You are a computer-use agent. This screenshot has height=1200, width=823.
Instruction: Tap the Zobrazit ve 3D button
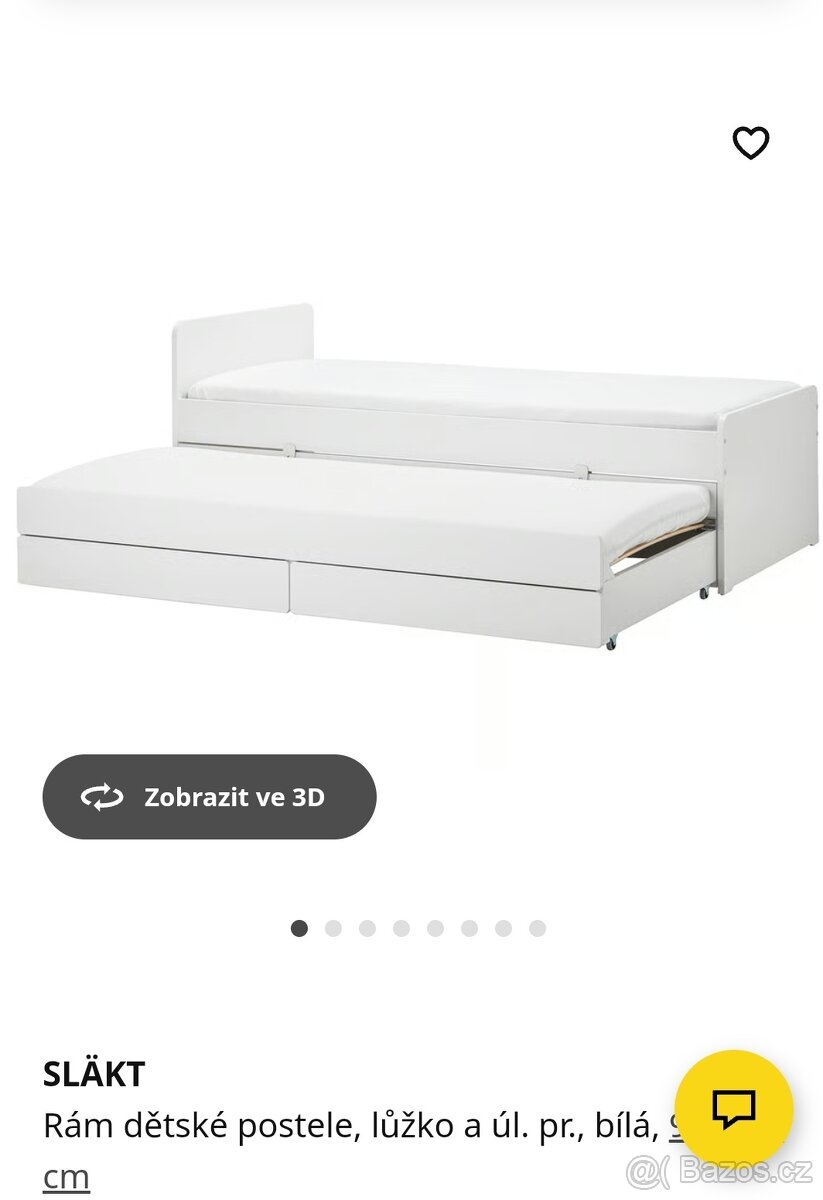[x=209, y=797]
